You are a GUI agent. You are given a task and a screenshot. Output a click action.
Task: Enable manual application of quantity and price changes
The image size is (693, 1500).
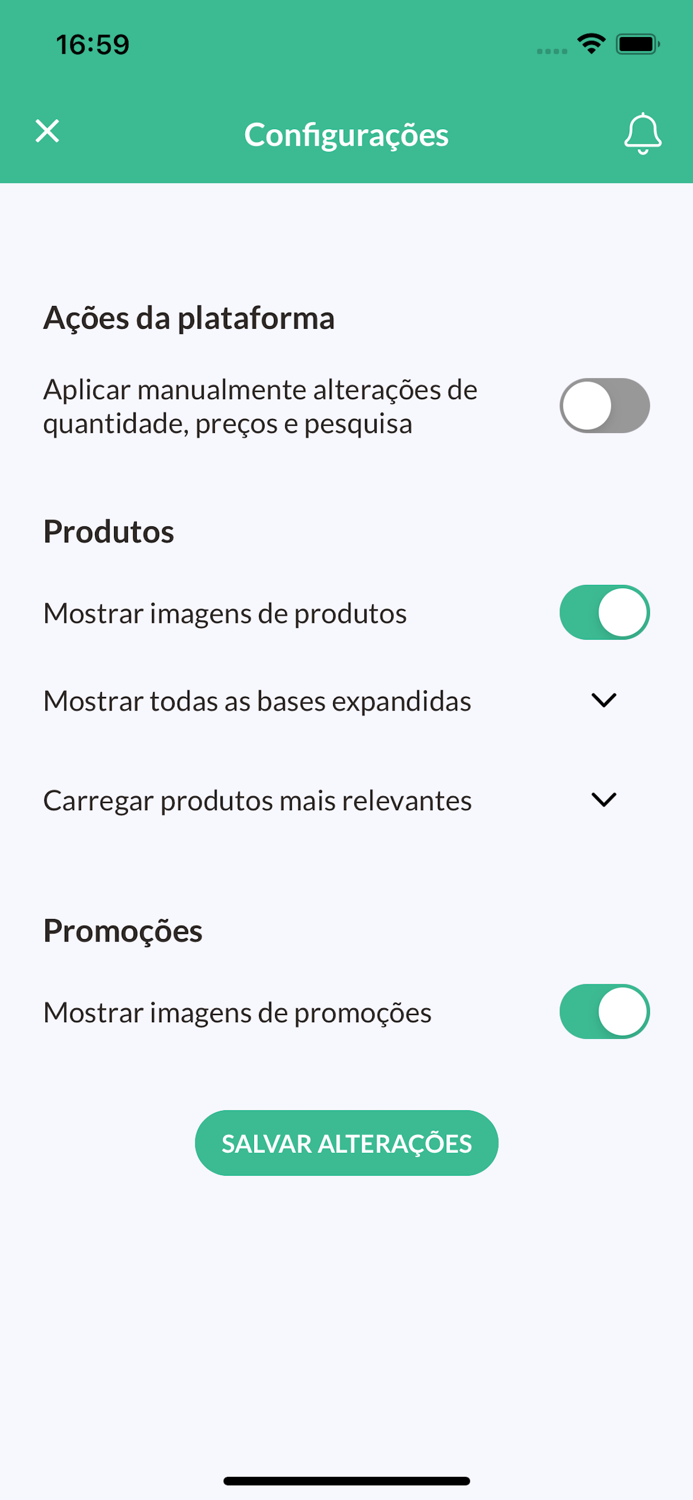(604, 406)
